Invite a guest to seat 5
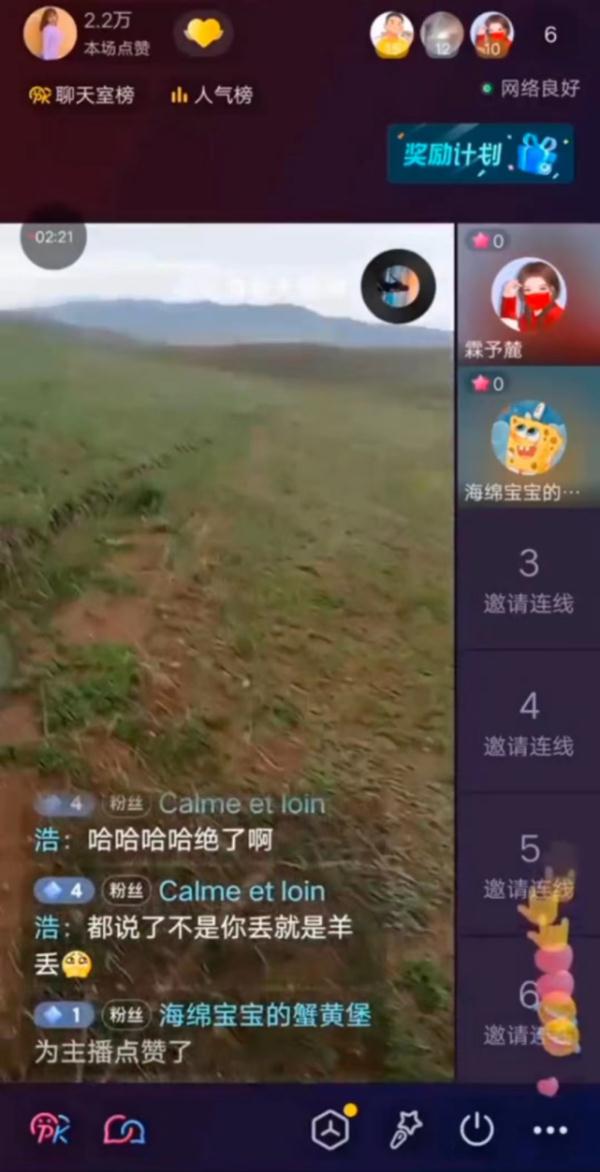The height and width of the screenshot is (1172, 600). coord(528,865)
